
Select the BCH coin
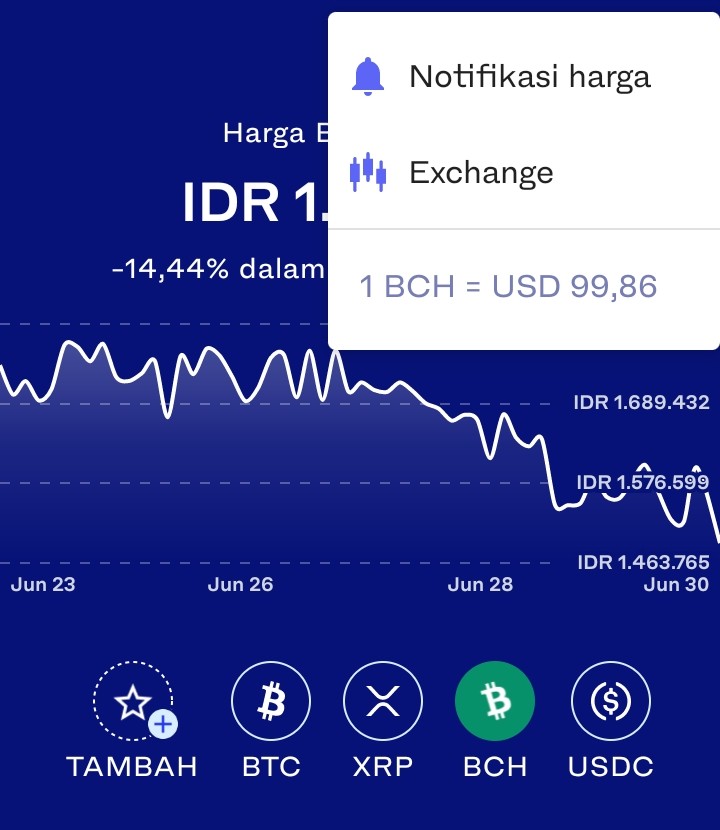(x=495, y=720)
